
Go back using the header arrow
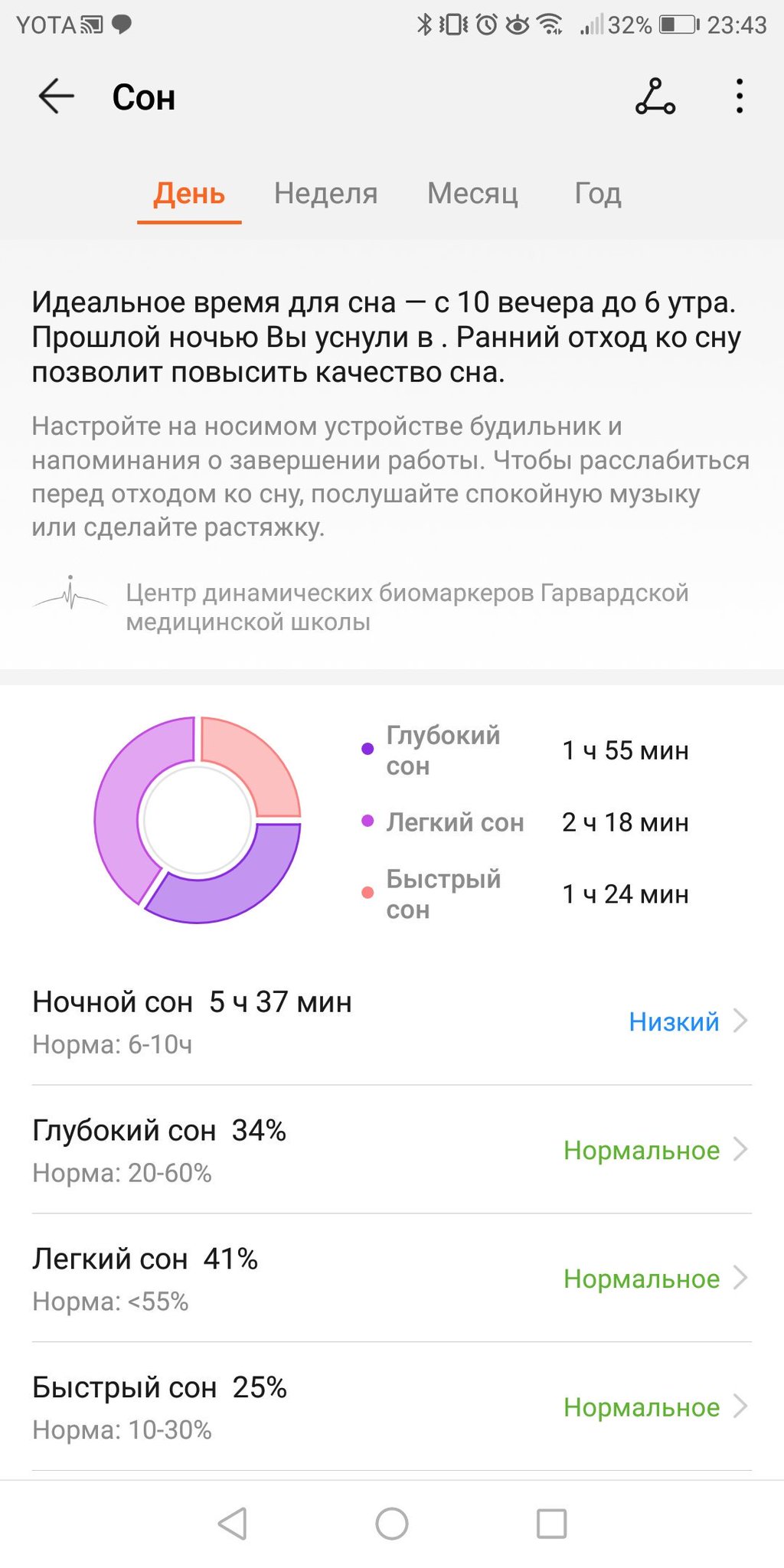tap(56, 97)
